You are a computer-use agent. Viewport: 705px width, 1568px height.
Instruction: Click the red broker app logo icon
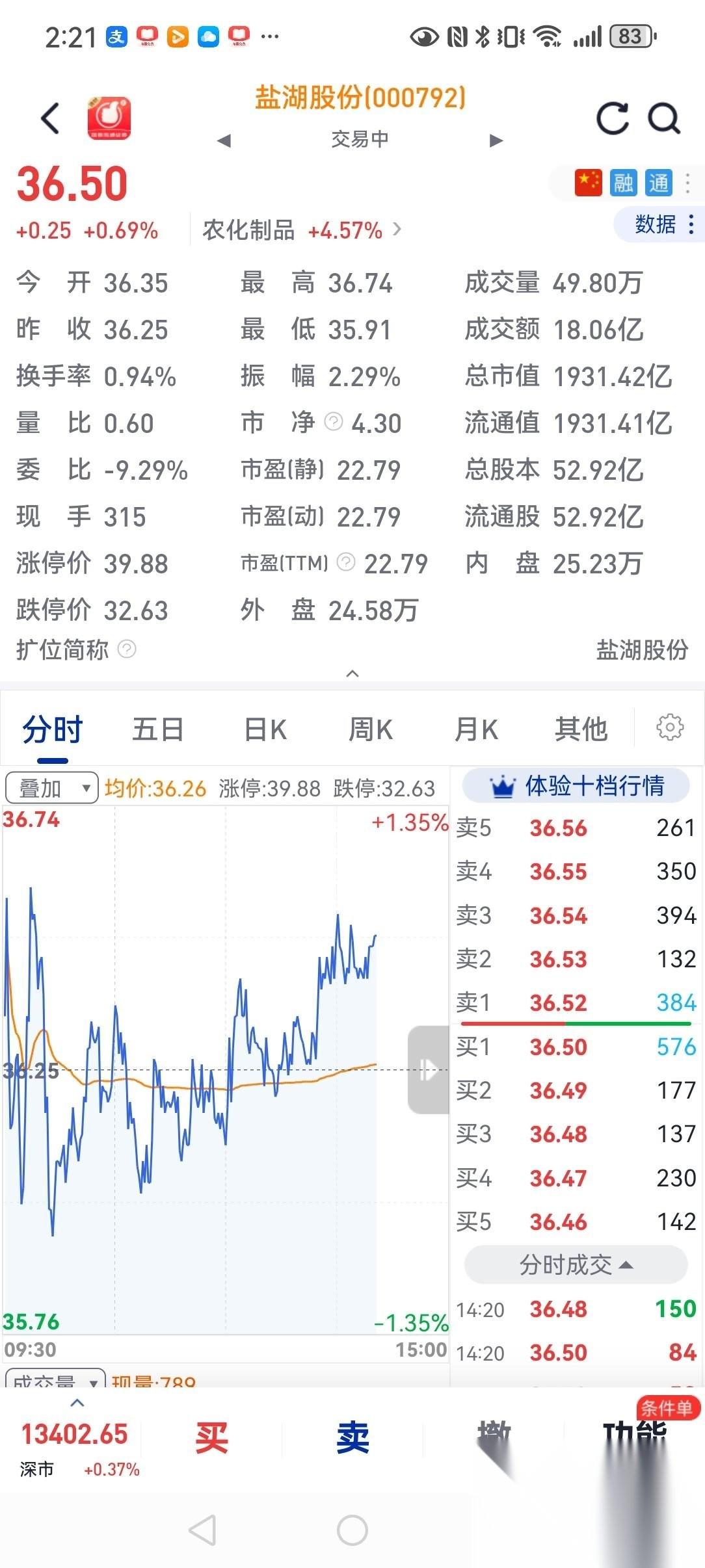[x=108, y=118]
